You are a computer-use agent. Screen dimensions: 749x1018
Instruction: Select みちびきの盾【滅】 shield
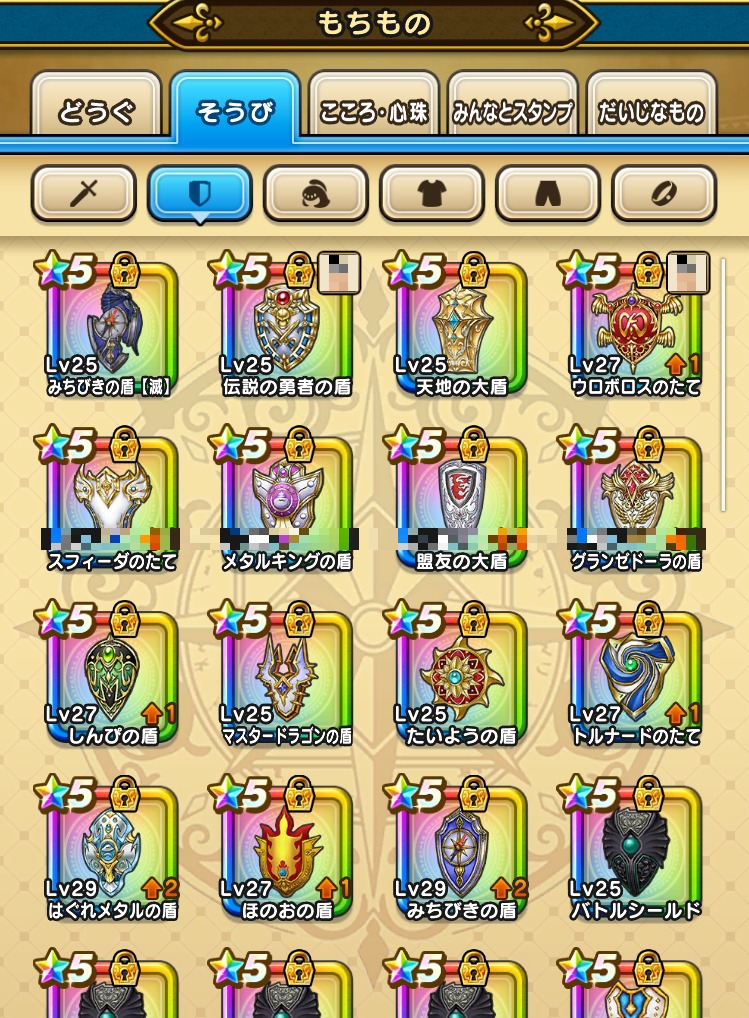112,330
